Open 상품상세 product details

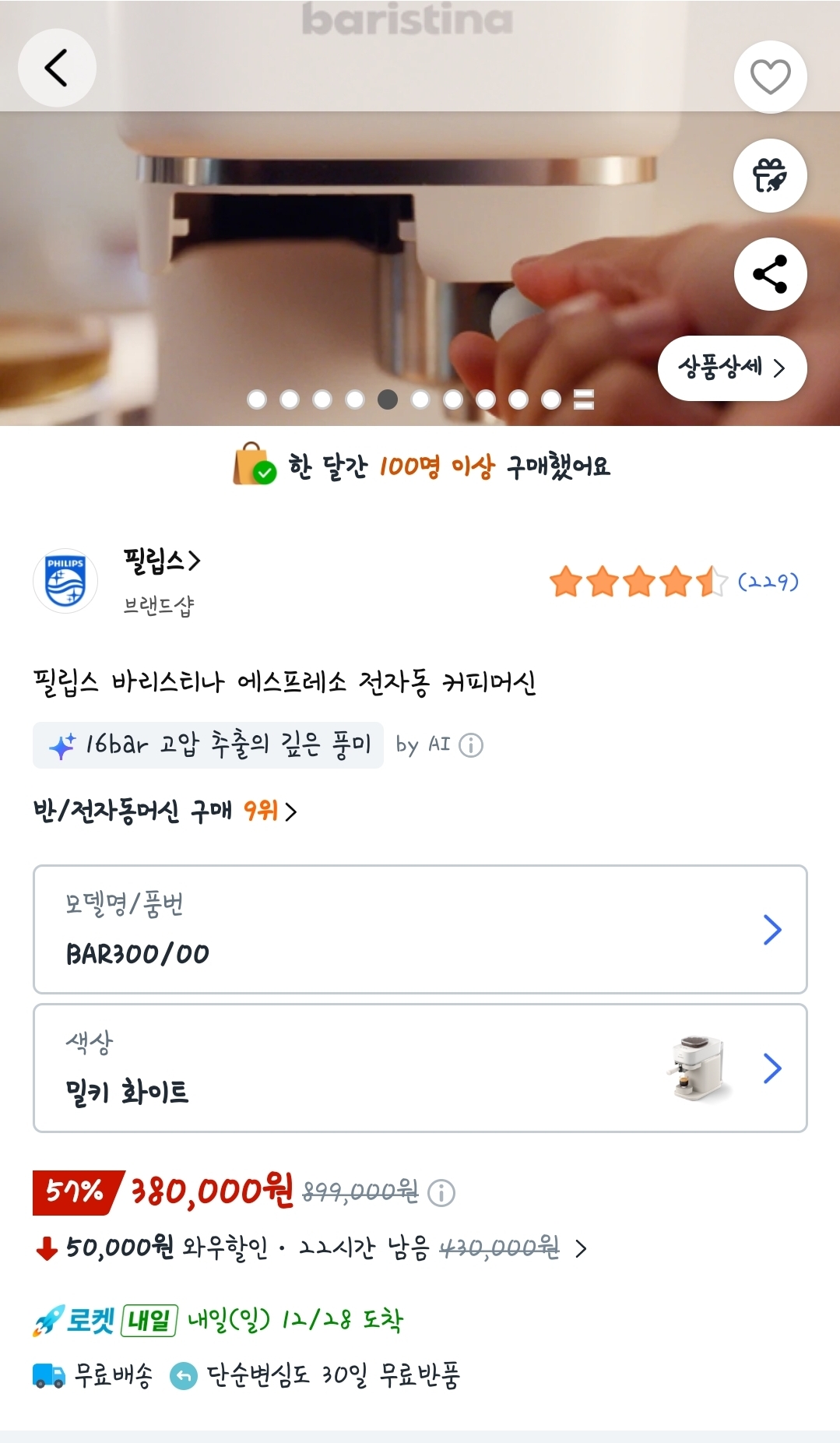click(732, 368)
